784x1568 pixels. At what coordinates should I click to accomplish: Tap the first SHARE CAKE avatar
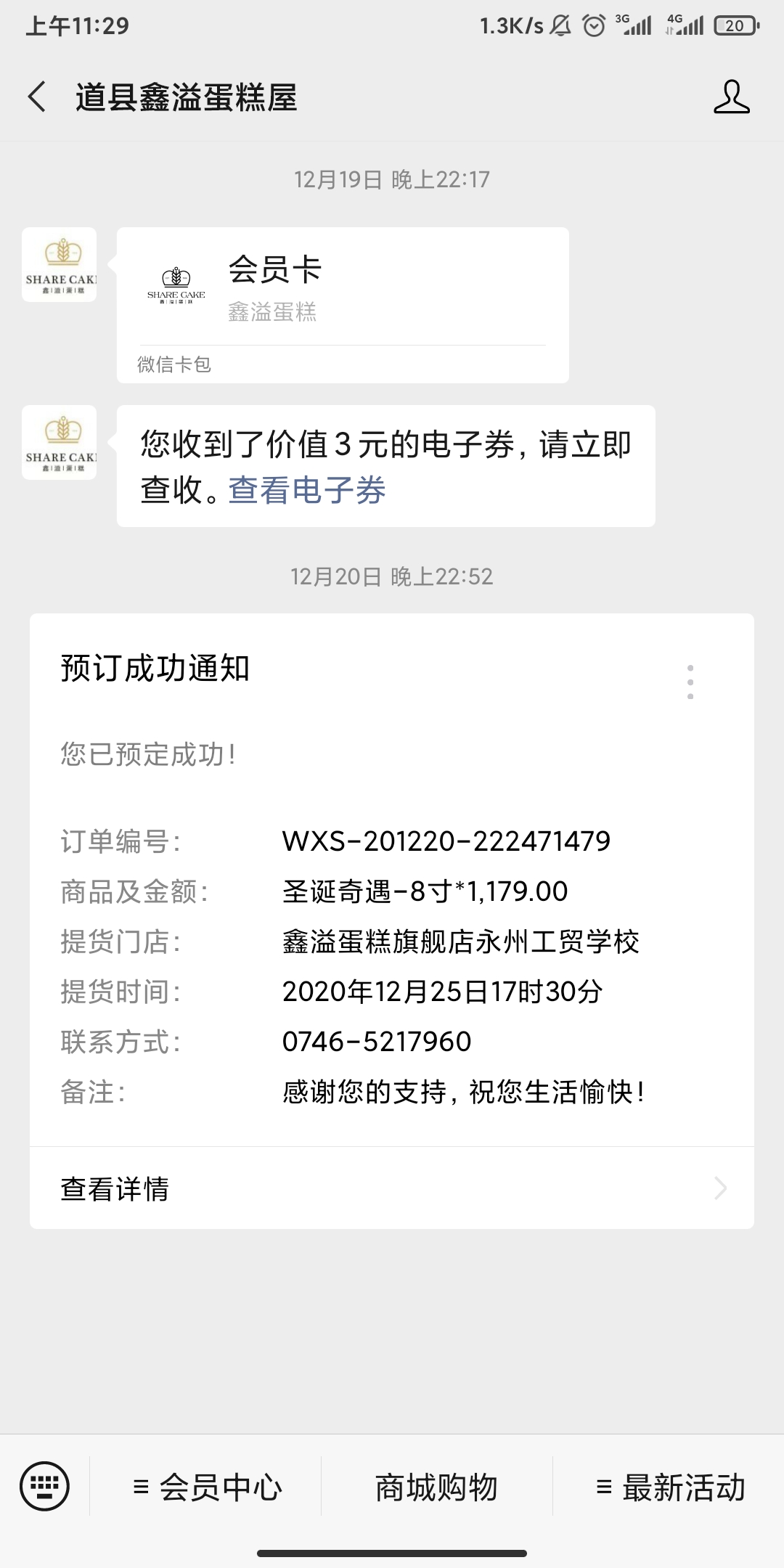[60, 264]
